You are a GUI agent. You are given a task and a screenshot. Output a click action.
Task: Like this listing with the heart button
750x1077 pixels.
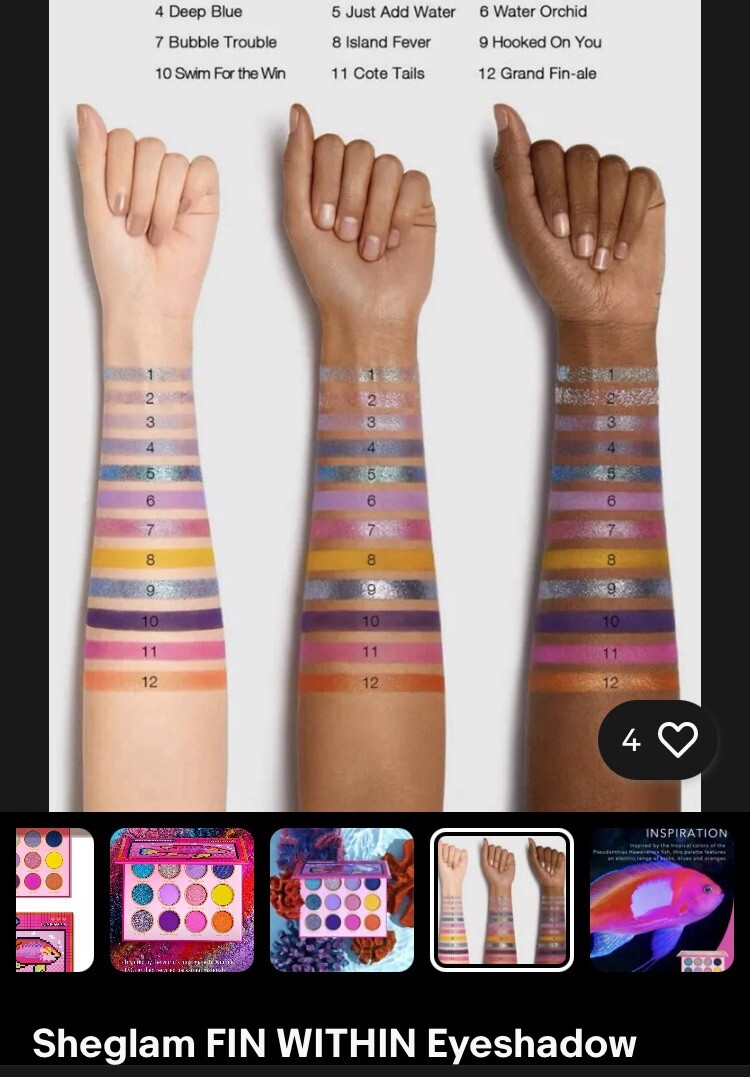tap(677, 740)
